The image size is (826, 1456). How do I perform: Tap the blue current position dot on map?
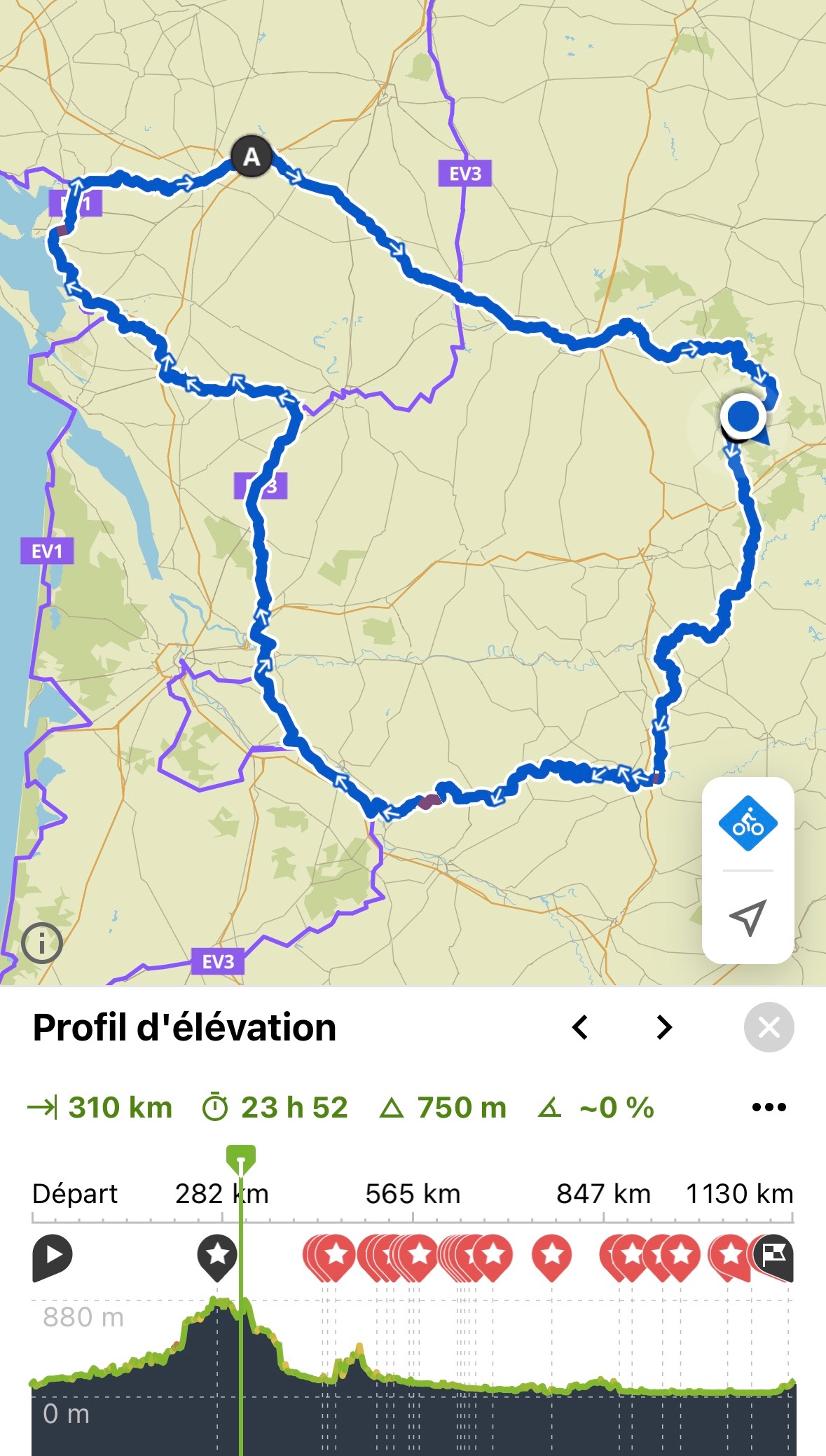pyautogui.click(x=743, y=416)
